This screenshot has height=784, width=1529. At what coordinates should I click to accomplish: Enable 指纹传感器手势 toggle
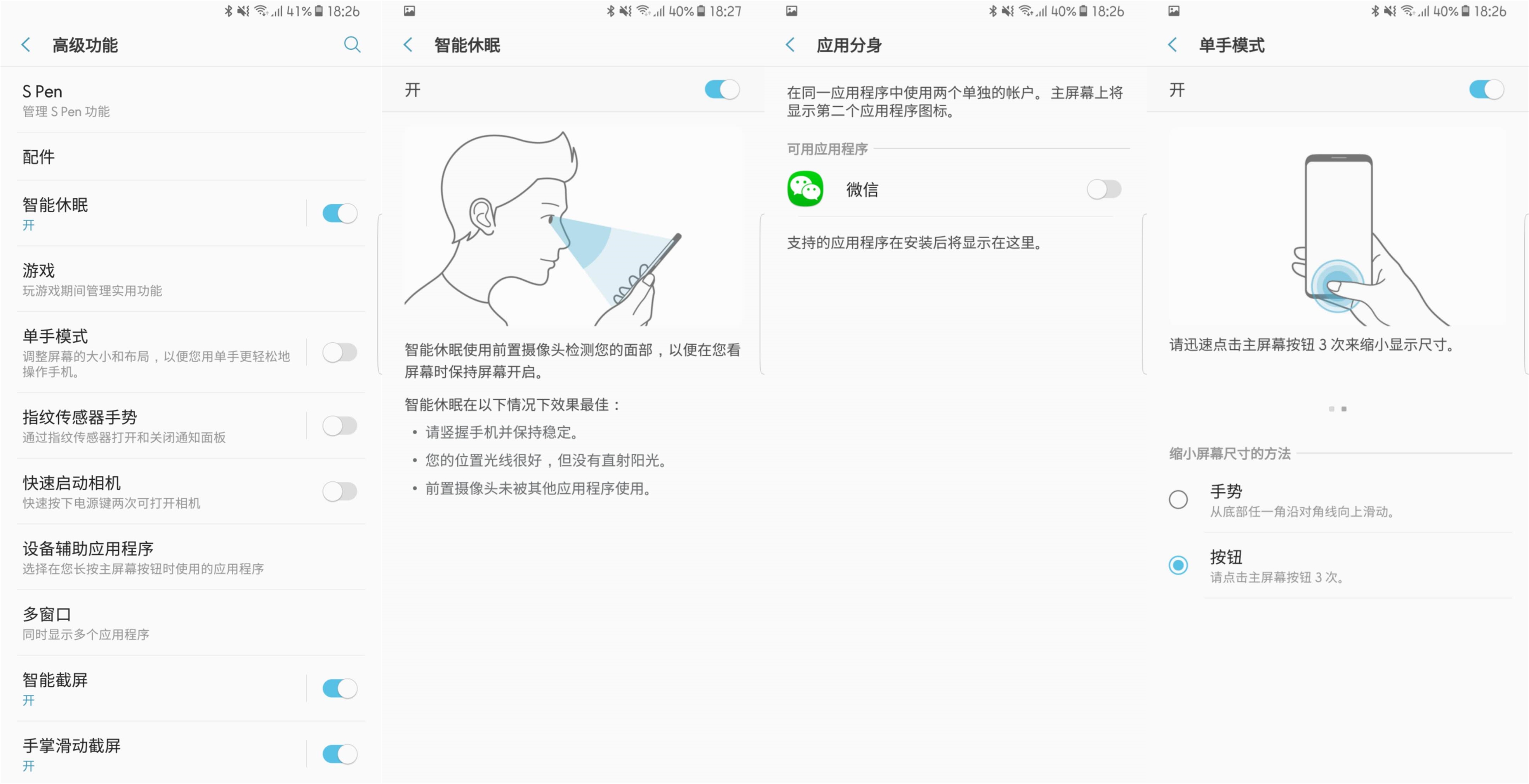[339, 425]
